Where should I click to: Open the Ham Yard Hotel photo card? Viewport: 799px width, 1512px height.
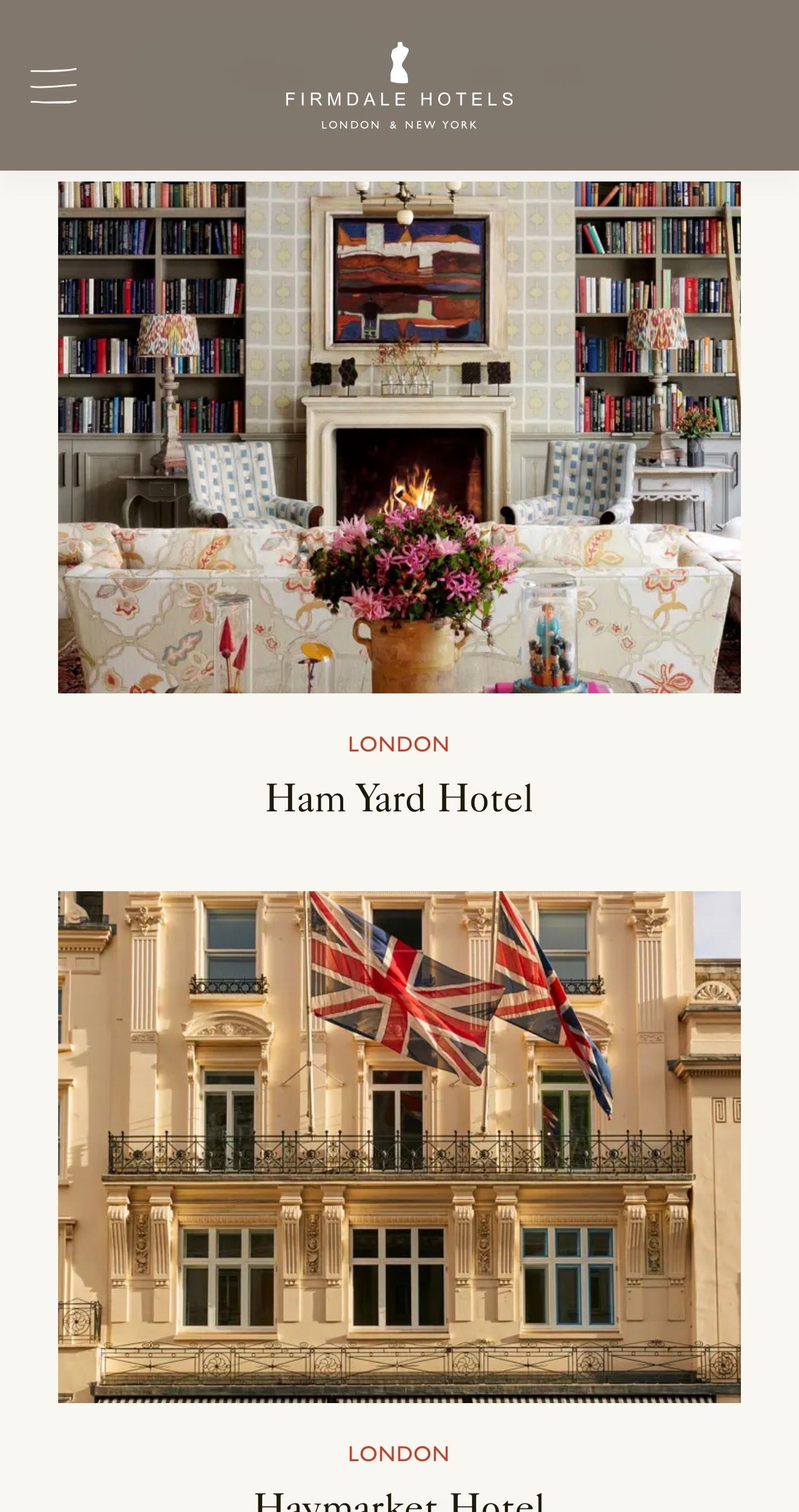coord(399,437)
